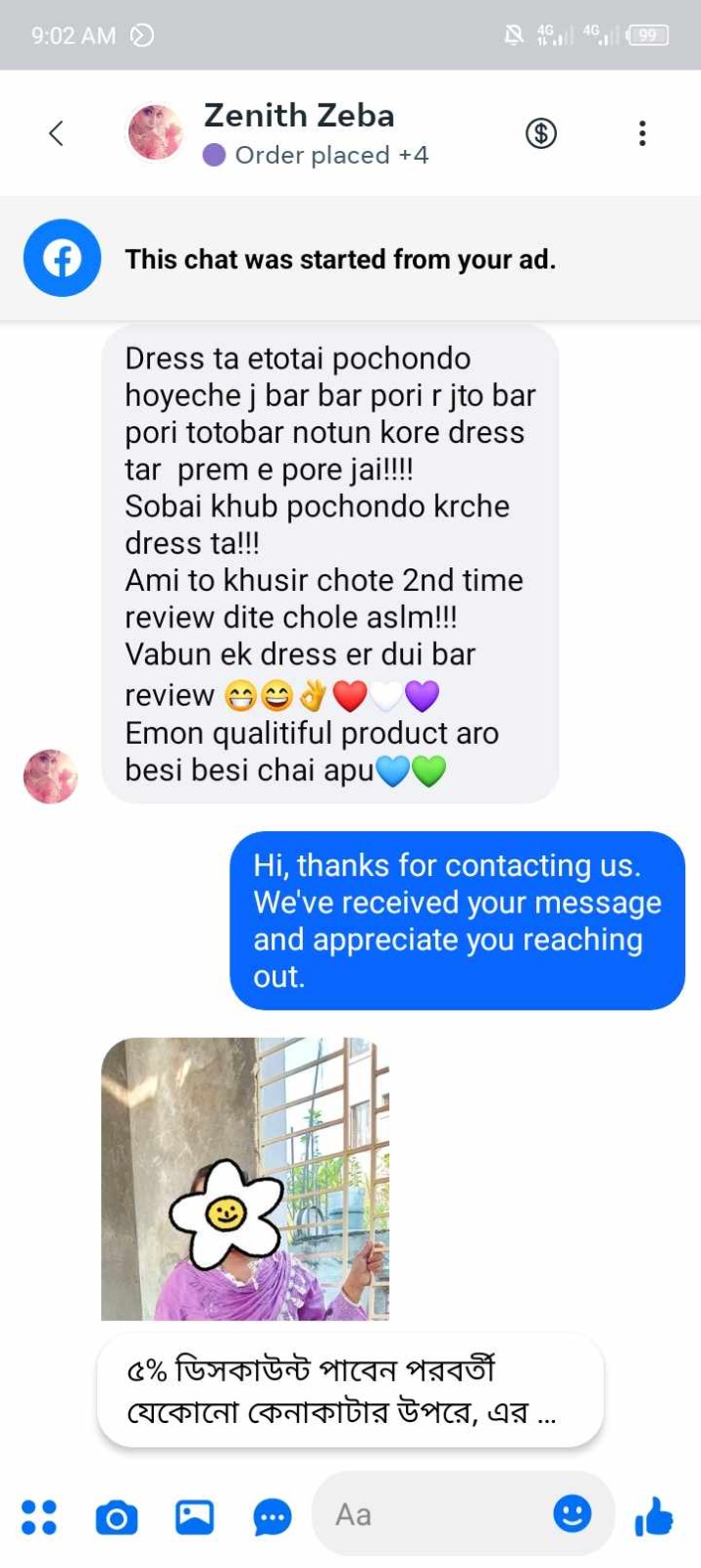Open the four-dot more actions menu
The height and width of the screenshot is (1568, 701).
[39, 1516]
